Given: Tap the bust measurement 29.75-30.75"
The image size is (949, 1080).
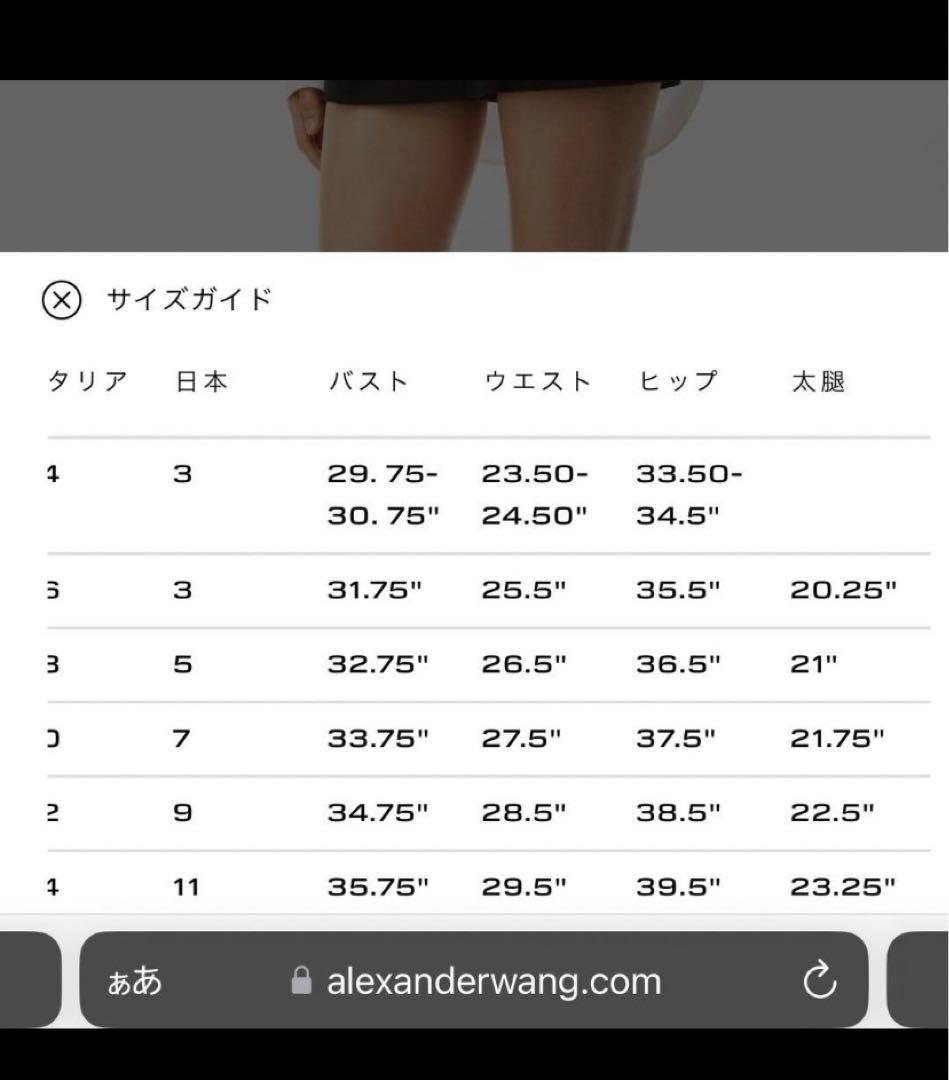Looking at the screenshot, I should coord(382,495).
